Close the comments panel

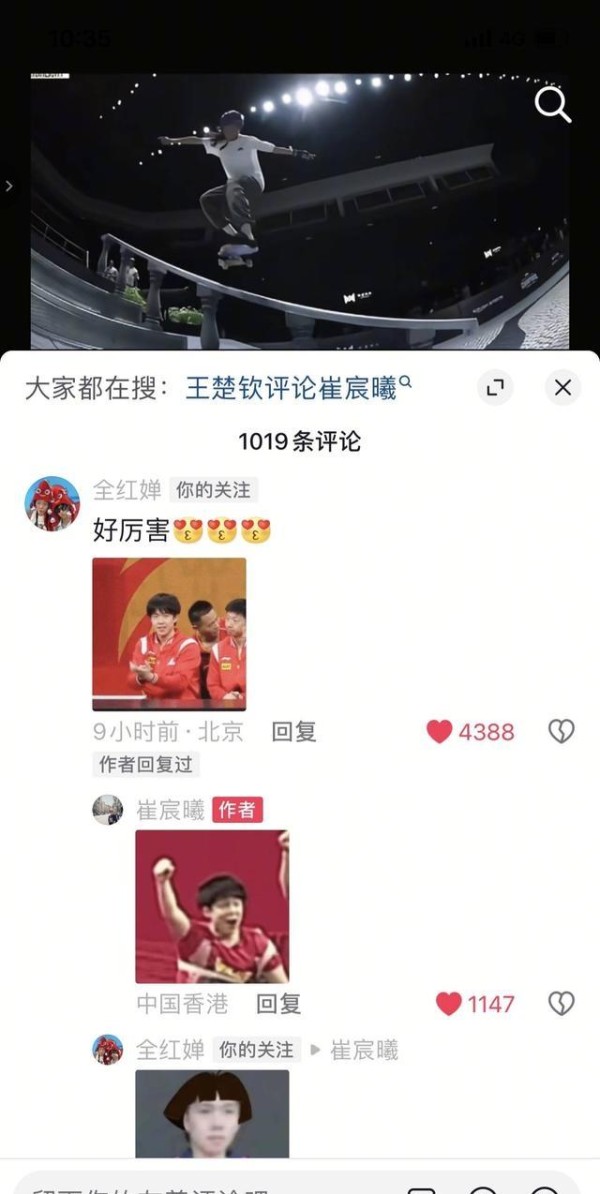pos(563,388)
